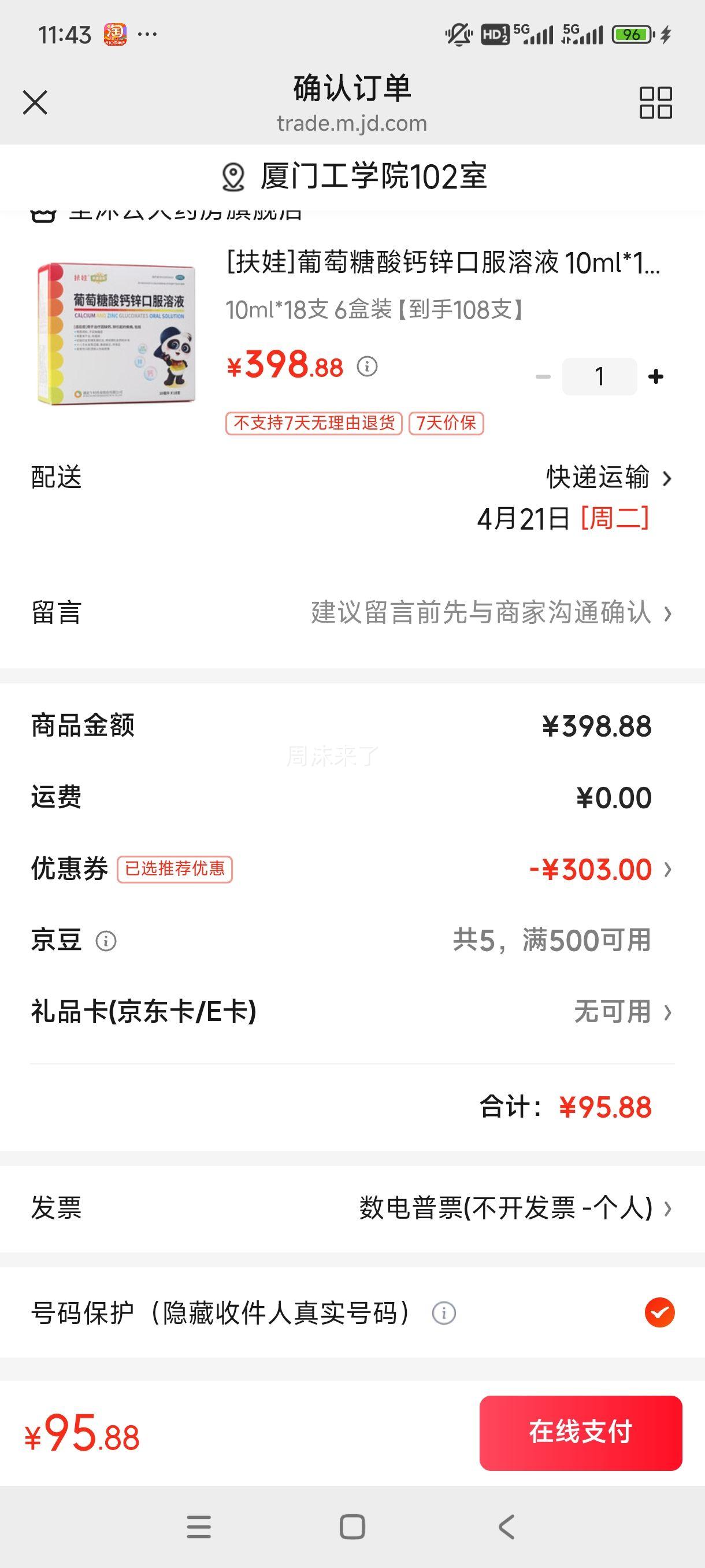Tap the 7天价保 label on the product
The image size is (705, 1568).
click(x=446, y=422)
